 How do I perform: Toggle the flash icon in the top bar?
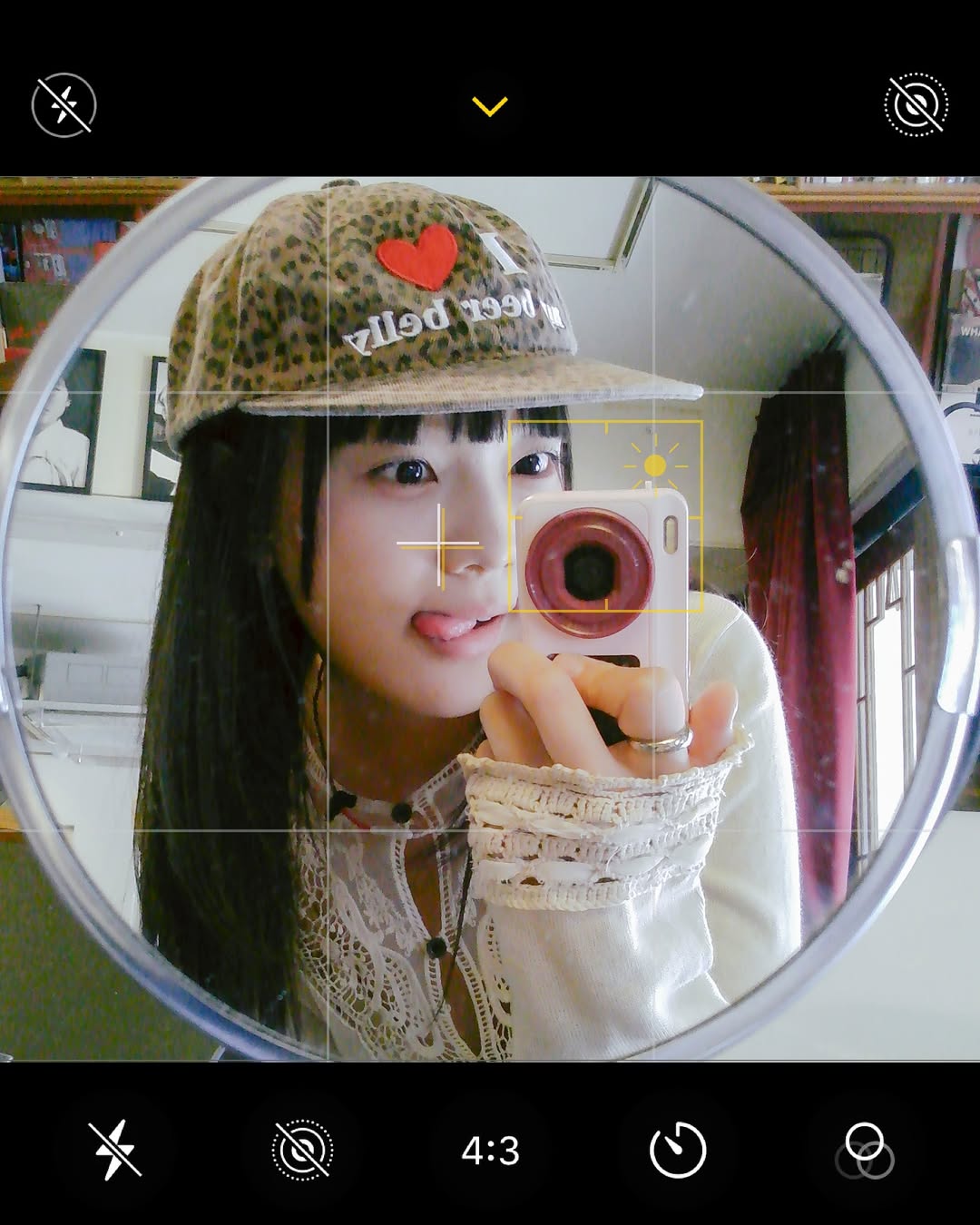[x=64, y=105]
